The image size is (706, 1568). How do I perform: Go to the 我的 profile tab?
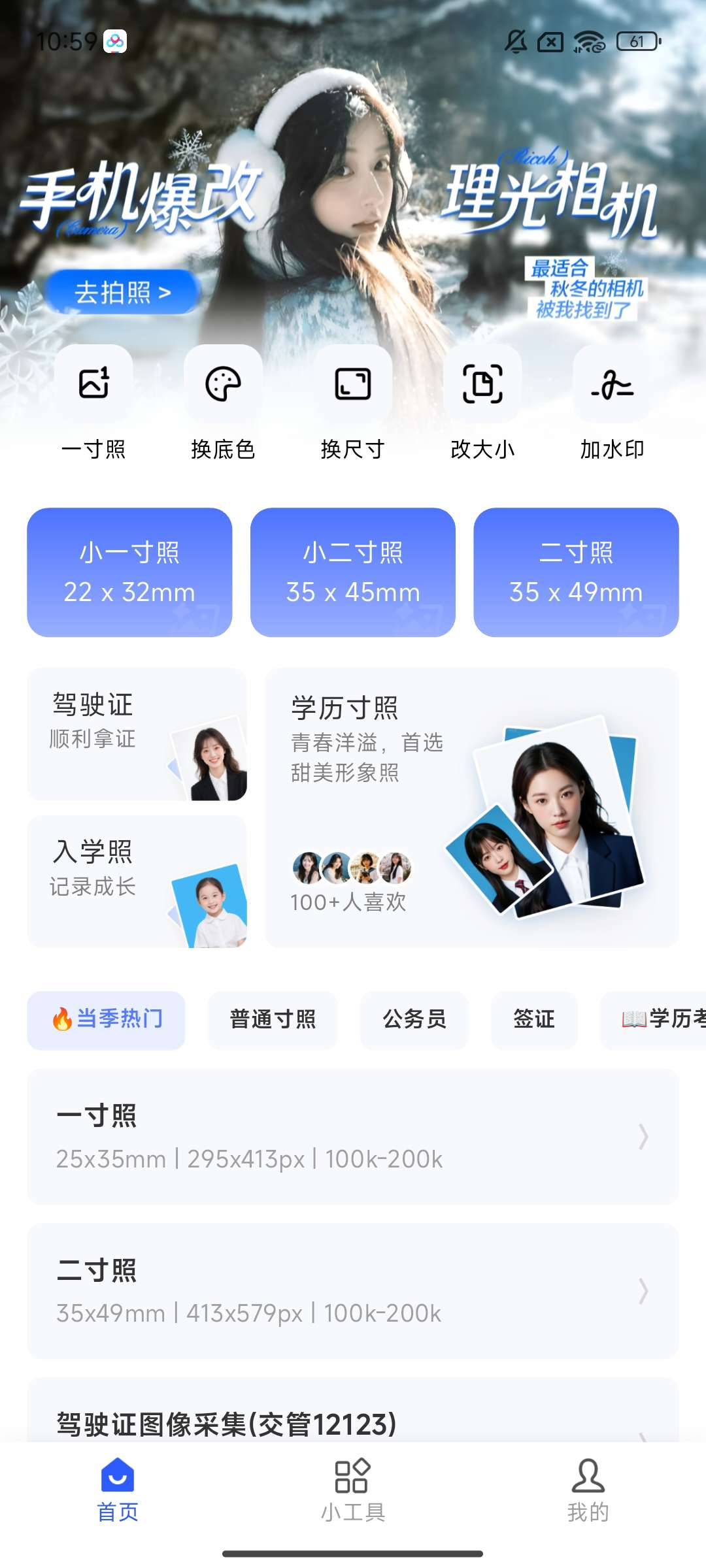click(588, 1491)
